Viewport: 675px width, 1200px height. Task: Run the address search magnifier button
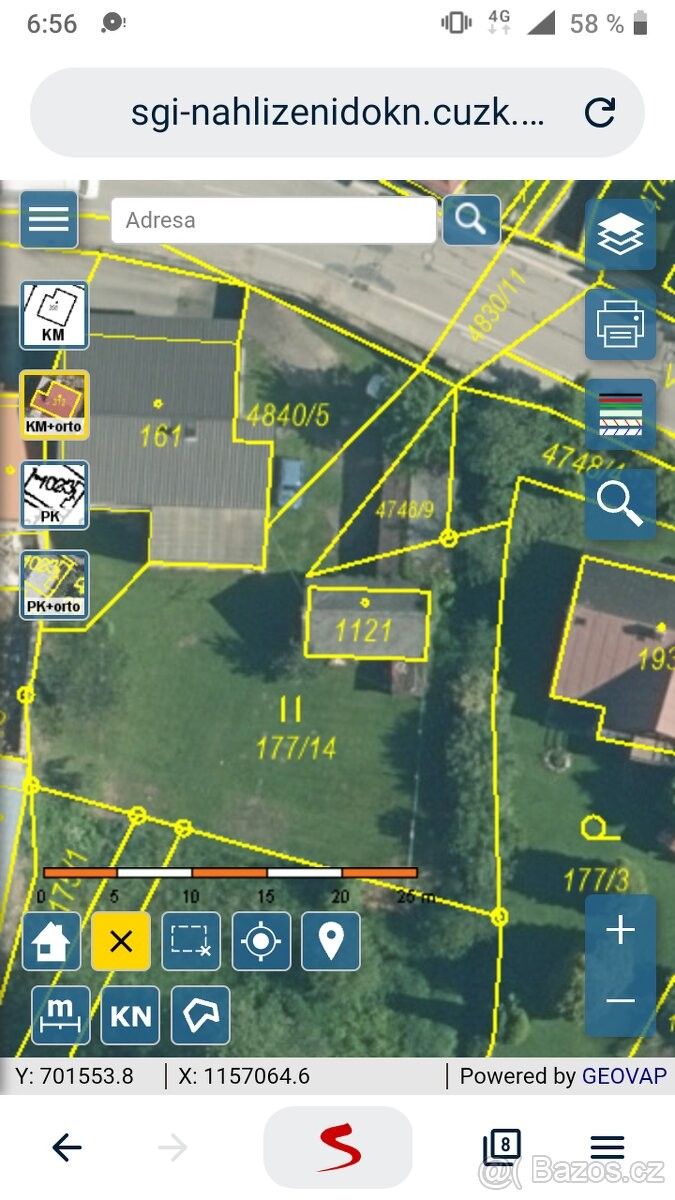pos(471,219)
